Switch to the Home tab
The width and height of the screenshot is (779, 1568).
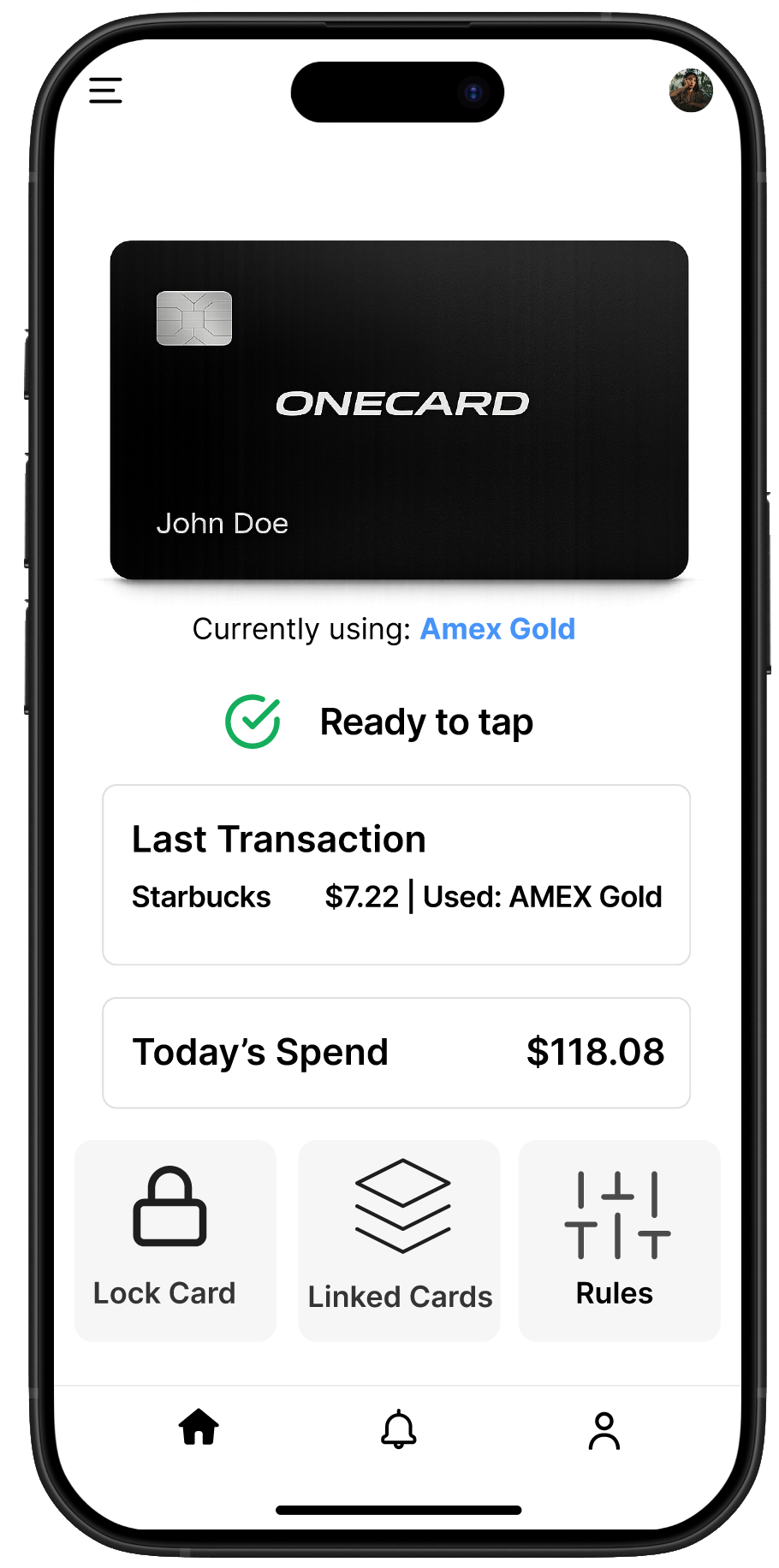tap(199, 1428)
